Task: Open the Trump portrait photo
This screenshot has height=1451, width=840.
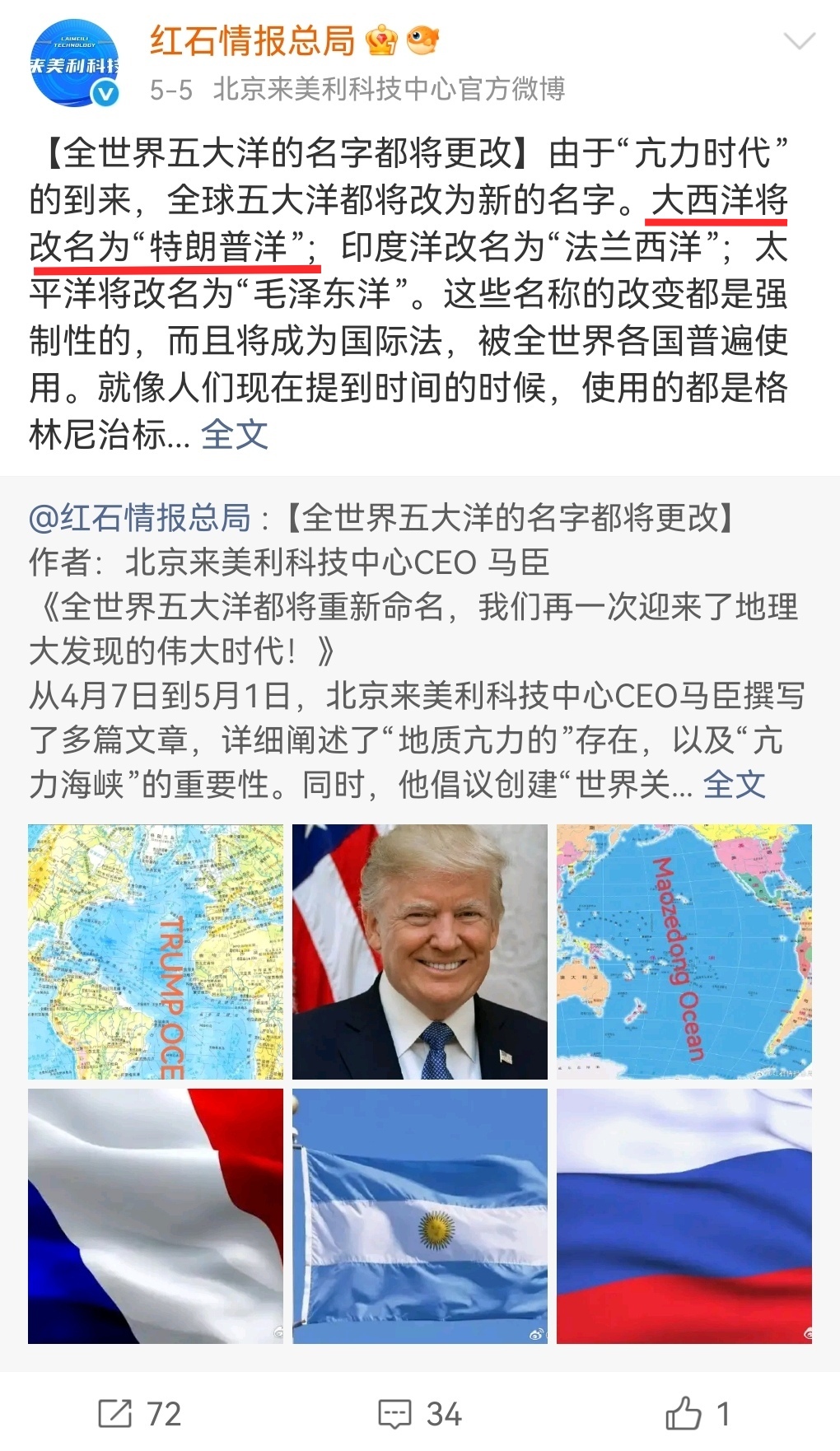Action: [x=420, y=951]
